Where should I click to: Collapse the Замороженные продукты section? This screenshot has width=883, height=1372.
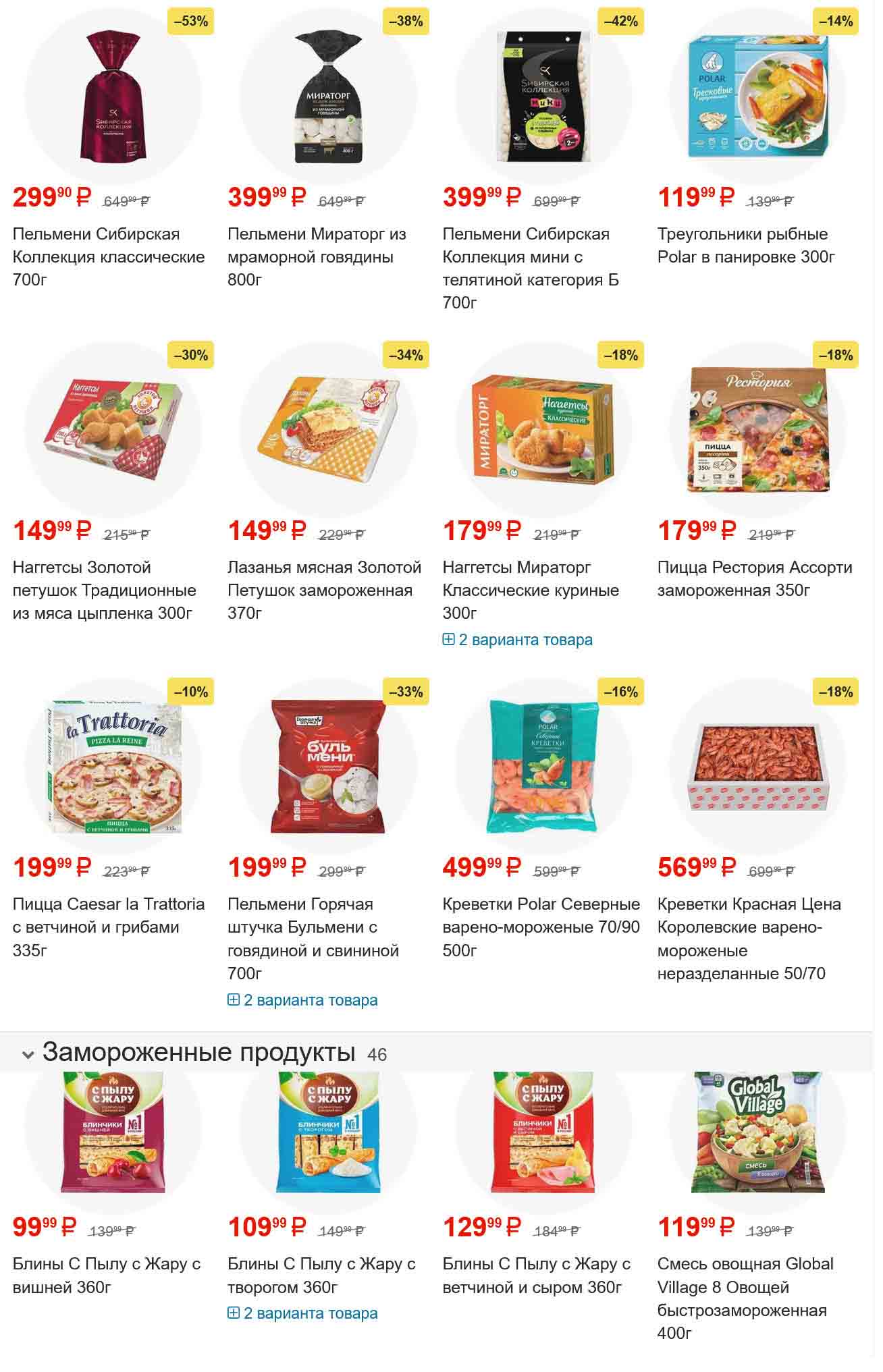pos(28,1054)
